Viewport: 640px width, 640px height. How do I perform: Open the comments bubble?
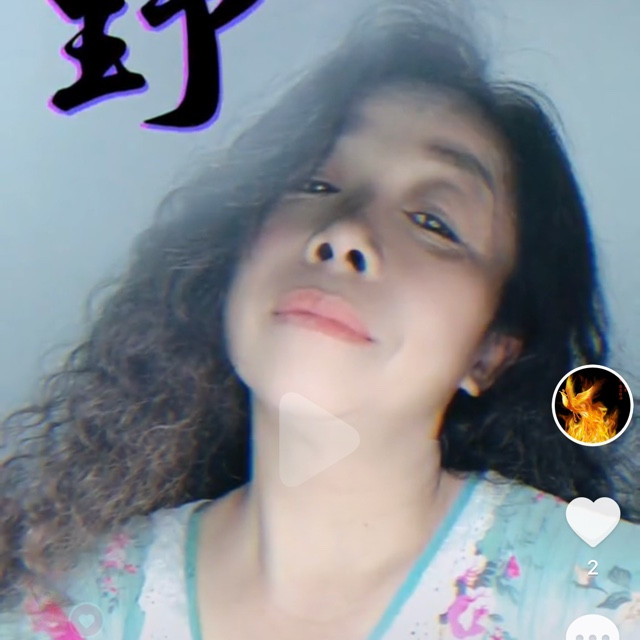pyautogui.click(x=593, y=627)
